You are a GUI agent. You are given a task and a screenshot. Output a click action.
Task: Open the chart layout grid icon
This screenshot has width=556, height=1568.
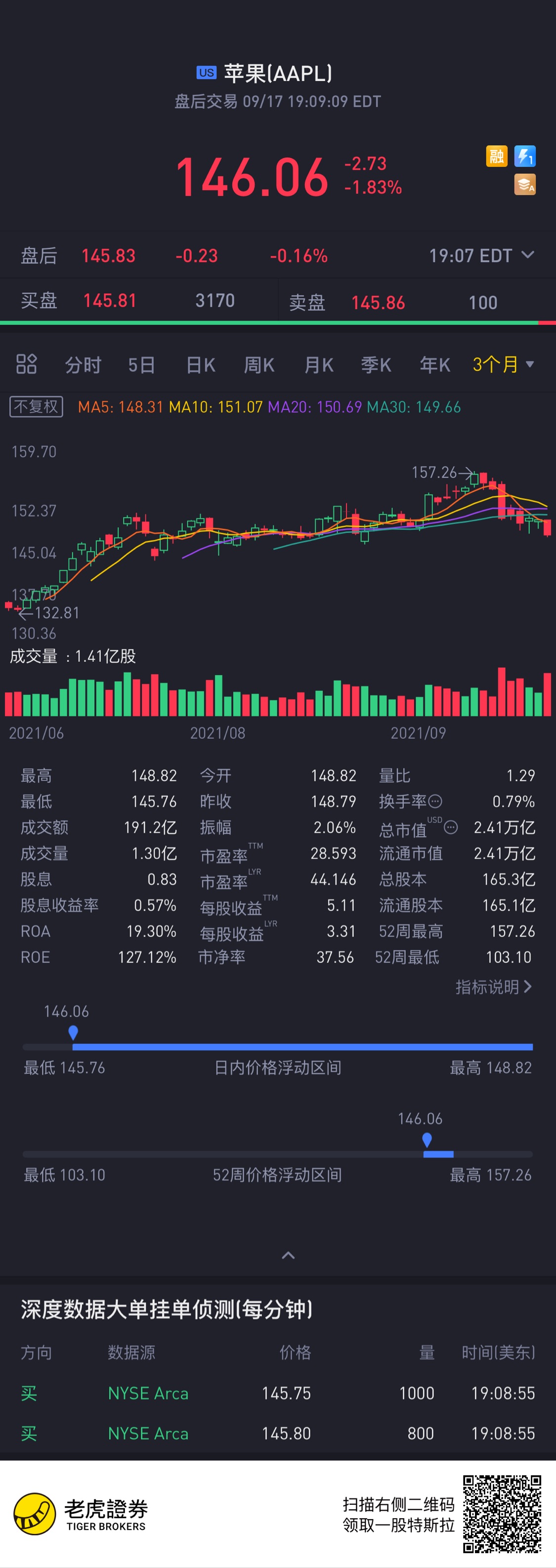26,364
